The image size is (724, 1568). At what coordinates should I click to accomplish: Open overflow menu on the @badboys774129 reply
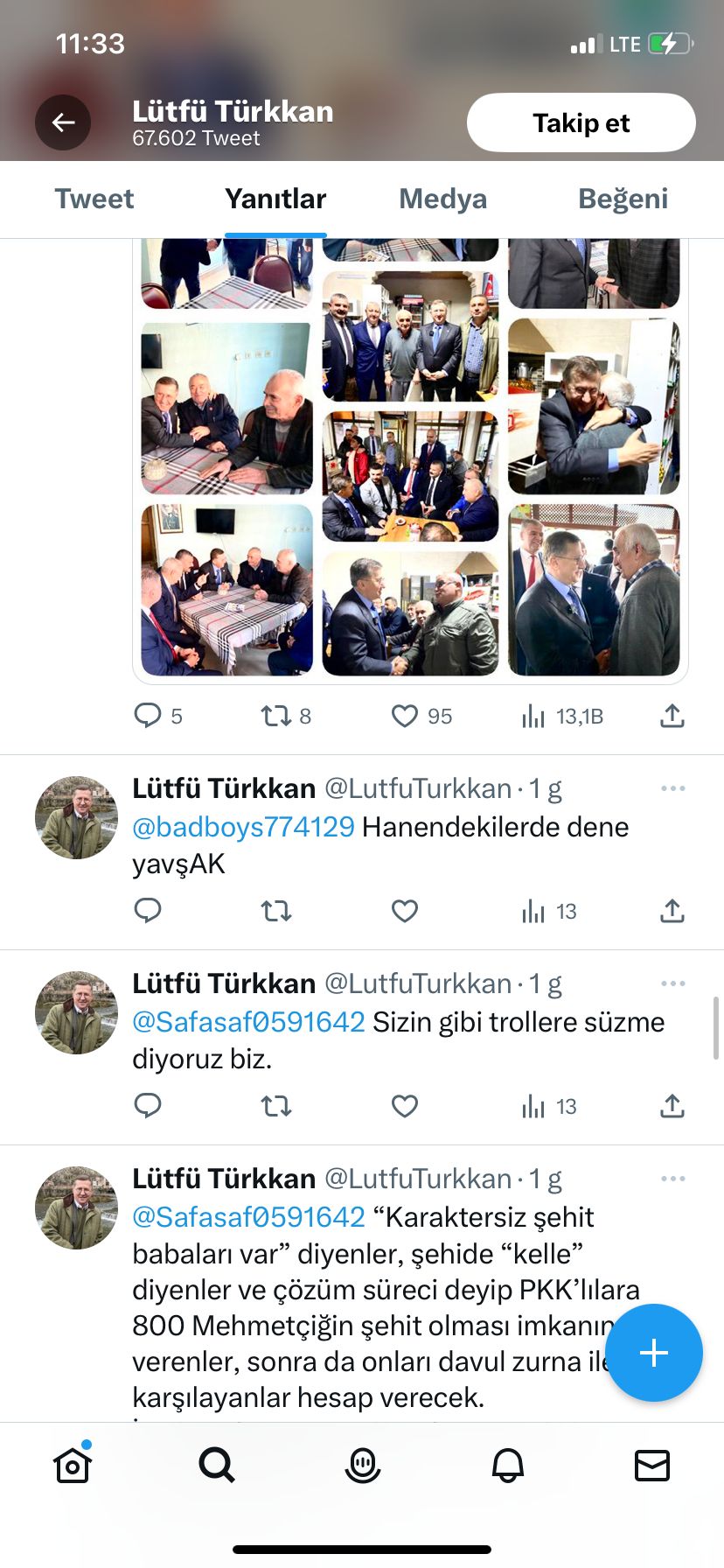tap(672, 789)
